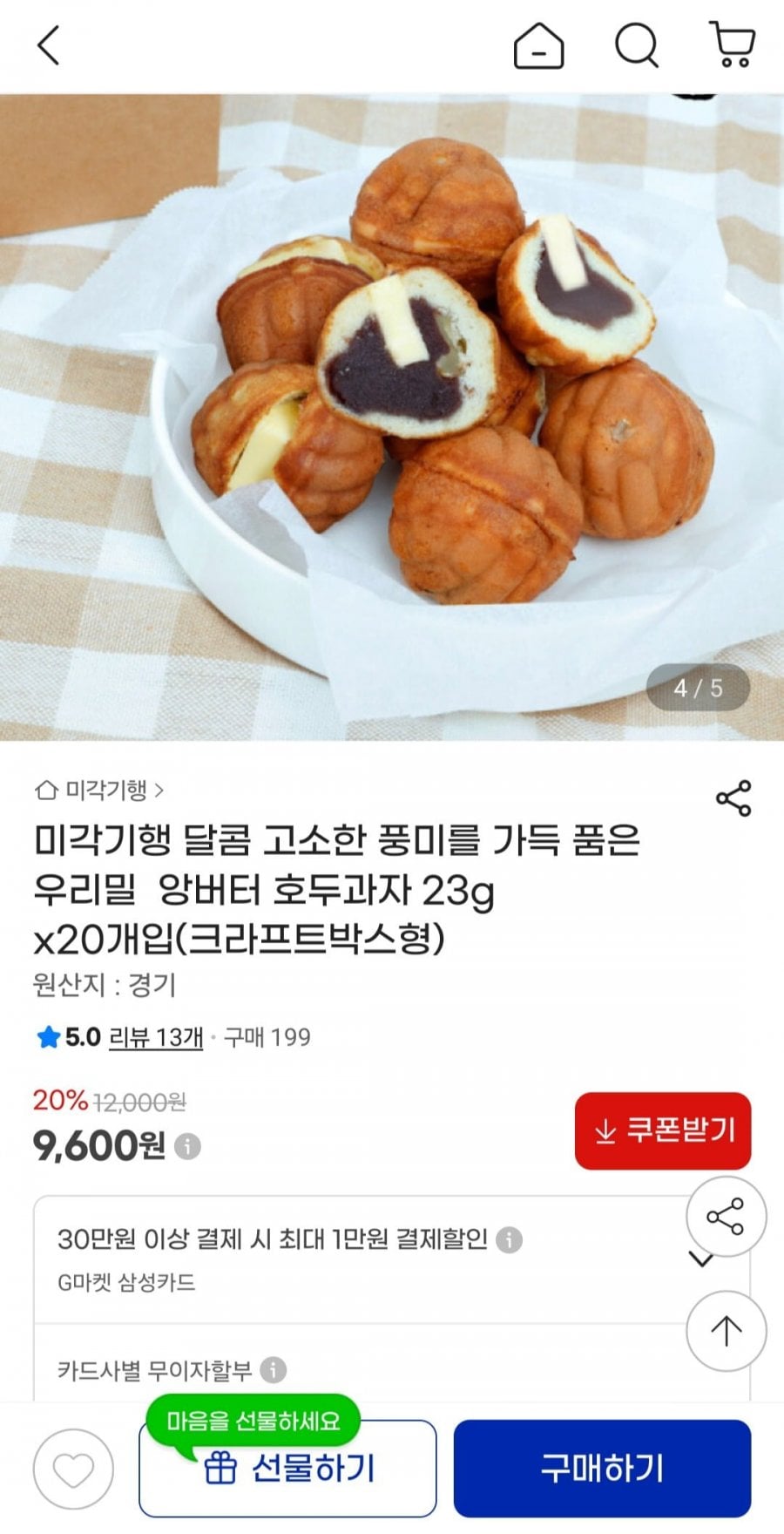Tap info icon beside 카드사별 무이자할부
The height and width of the screenshot is (1534, 784).
coord(273,1369)
